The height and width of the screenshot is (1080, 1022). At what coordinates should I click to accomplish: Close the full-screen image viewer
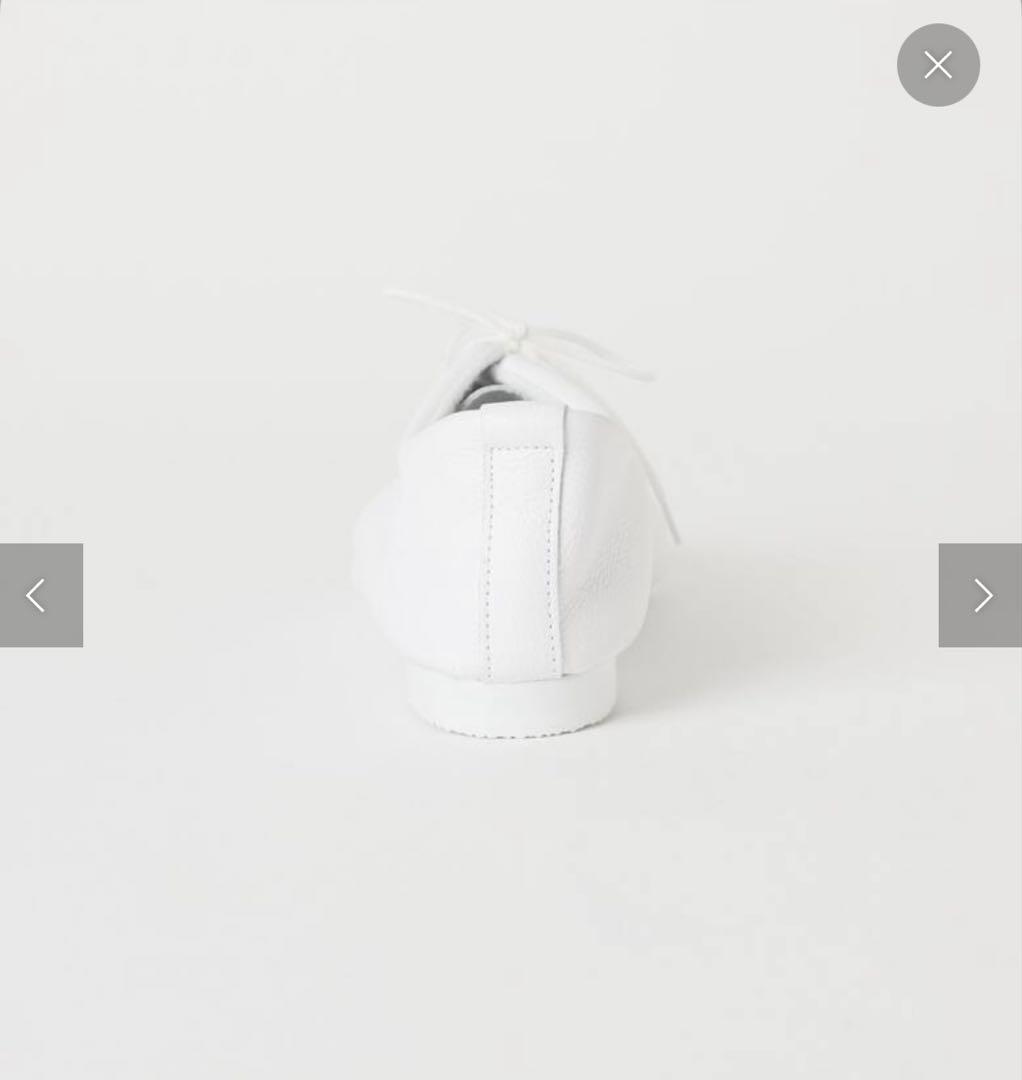[x=937, y=65]
